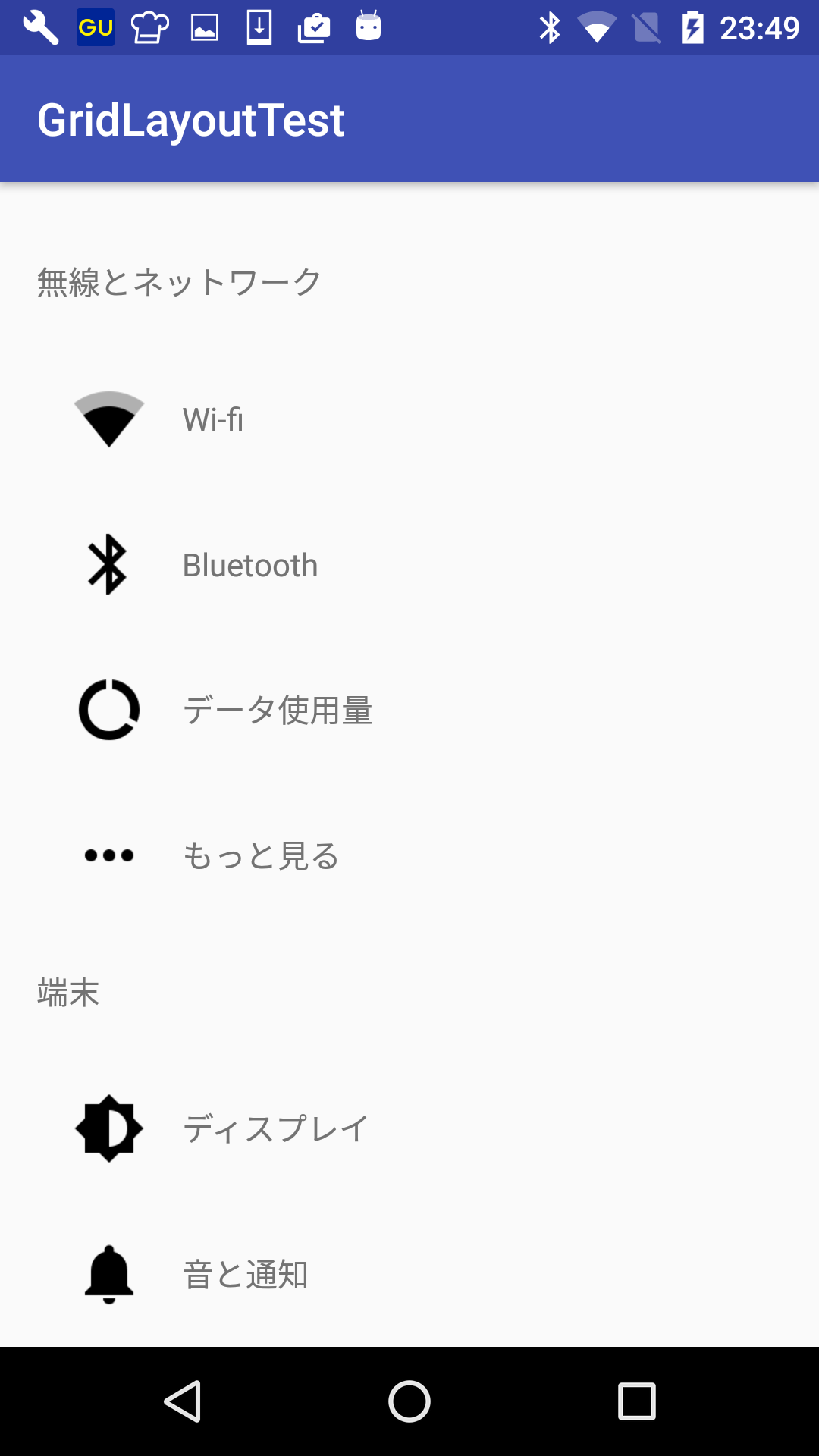Screen dimensions: 819x1456
Task: Tap the Bluetooth status bar indicator
Action: [550, 27]
